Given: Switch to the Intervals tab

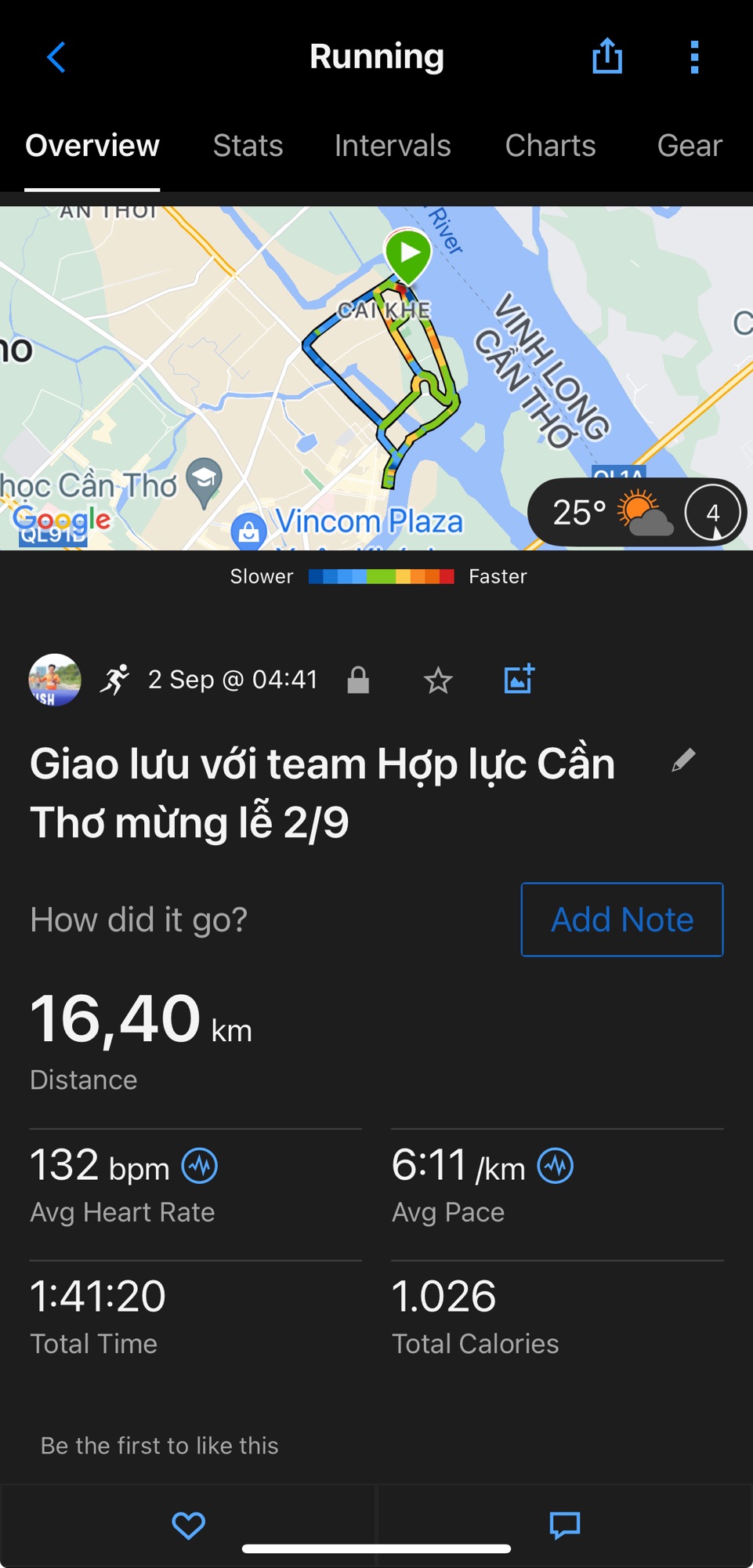Looking at the screenshot, I should click(x=393, y=146).
